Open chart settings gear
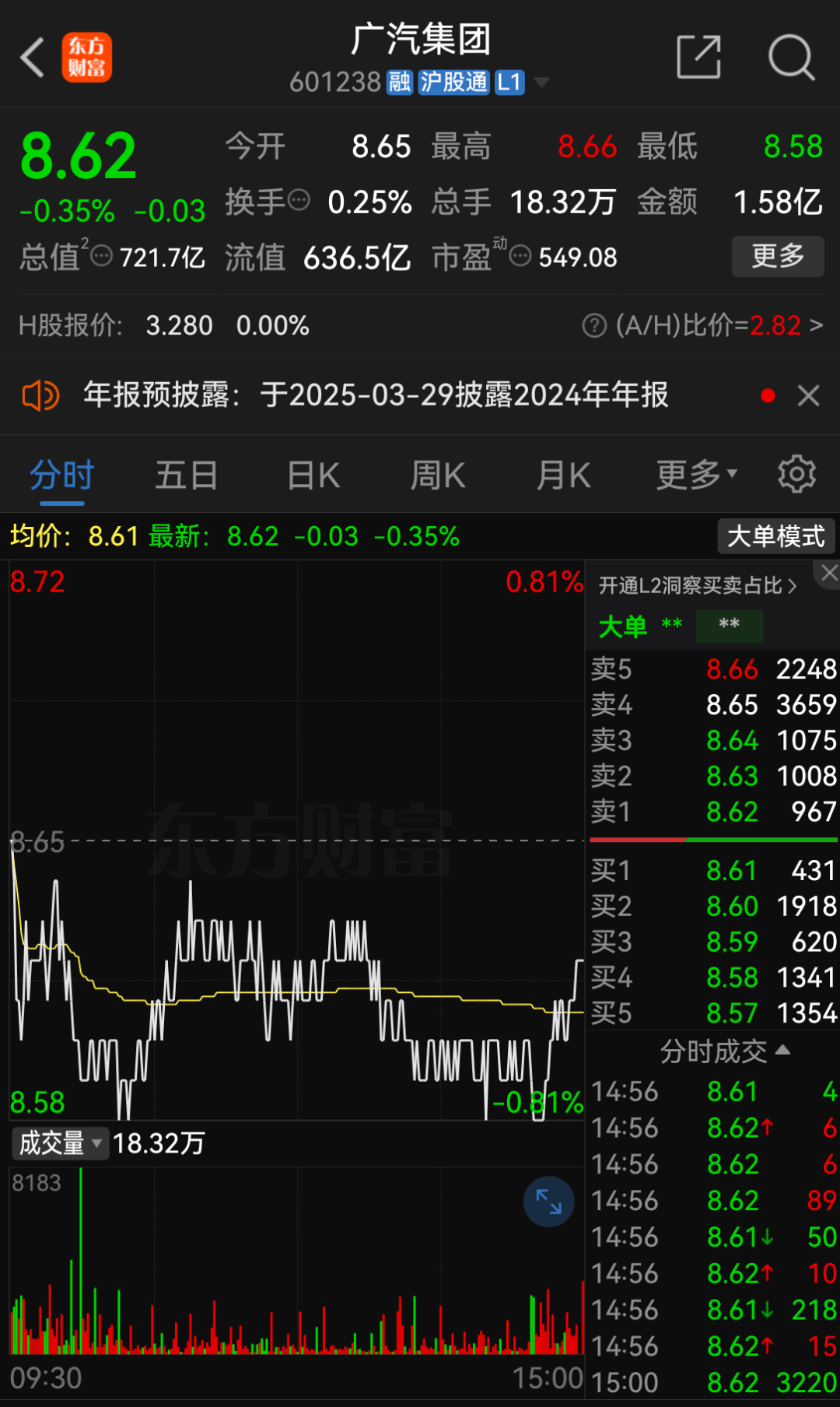The image size is (840, 1407). [796, 474]
